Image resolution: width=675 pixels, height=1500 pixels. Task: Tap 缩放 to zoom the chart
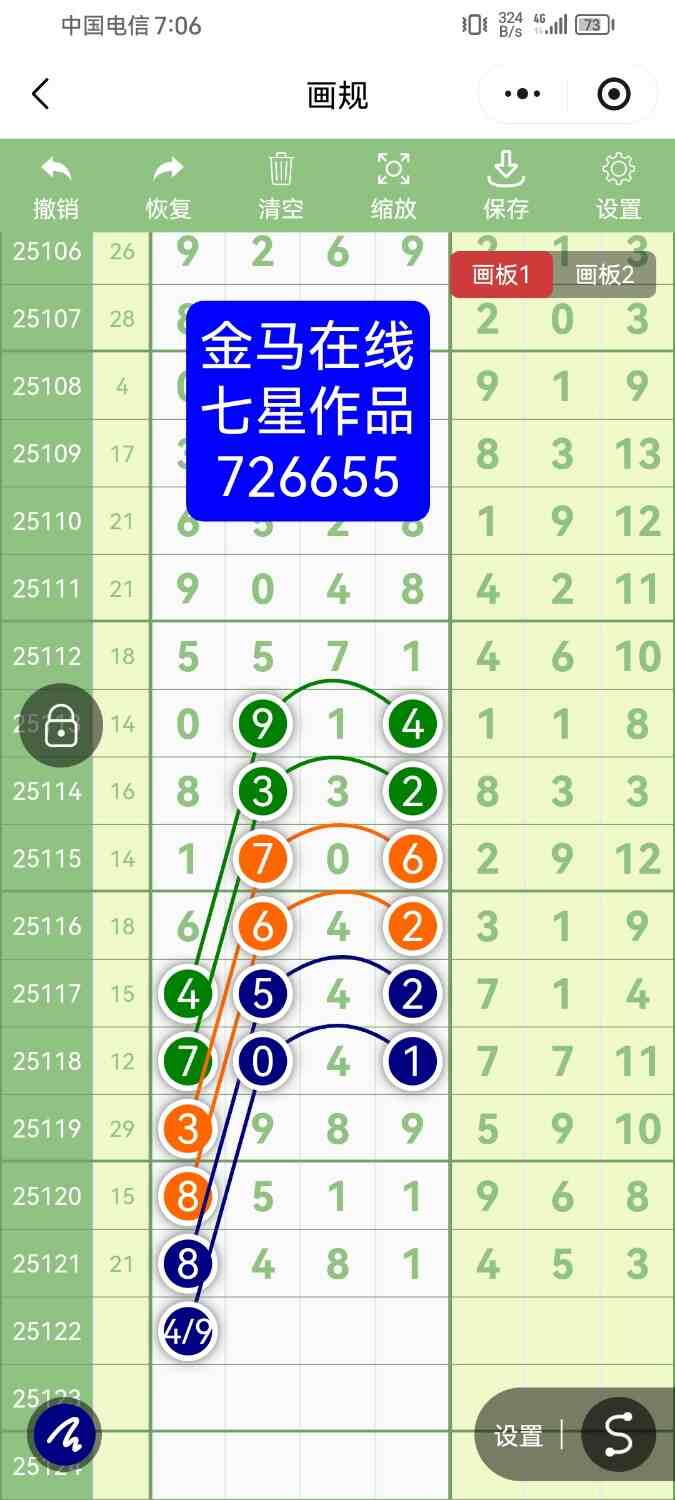coord(393,187)
